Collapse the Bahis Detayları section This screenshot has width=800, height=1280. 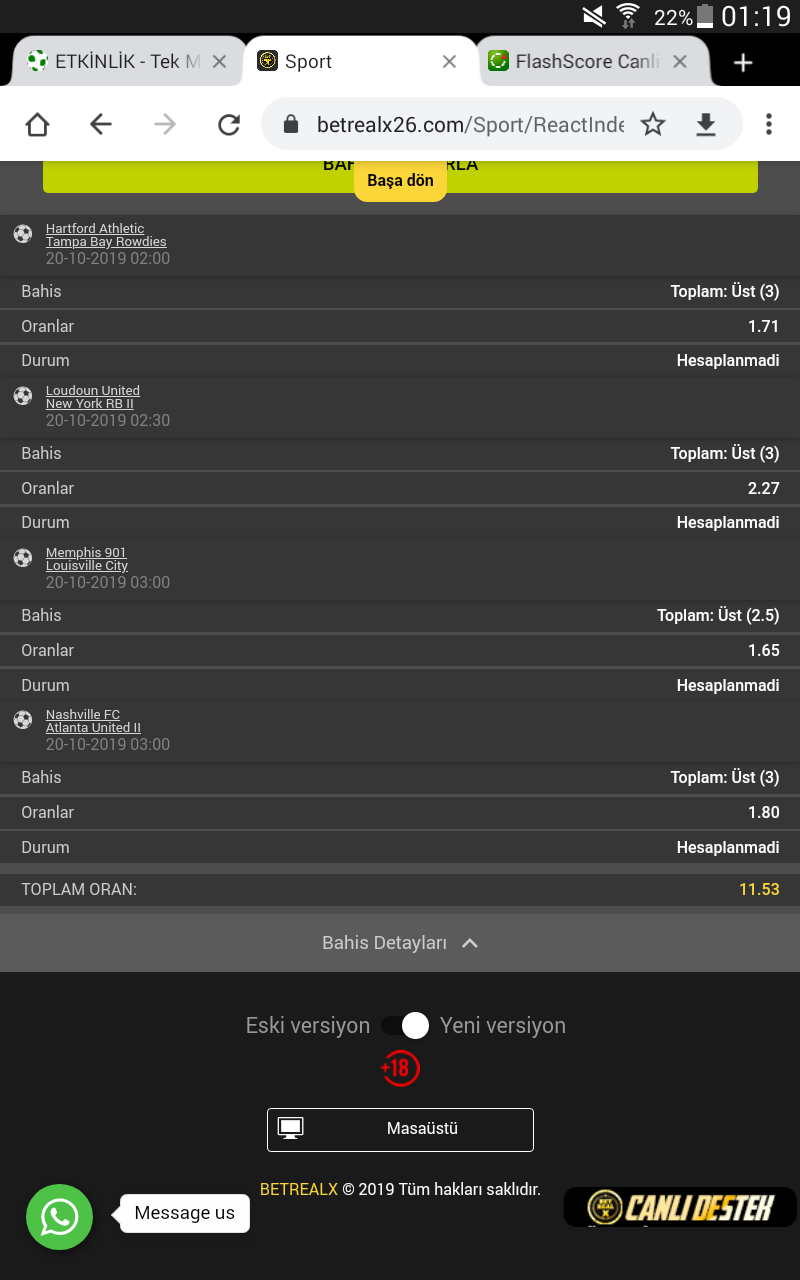click(x=400, y=943)
